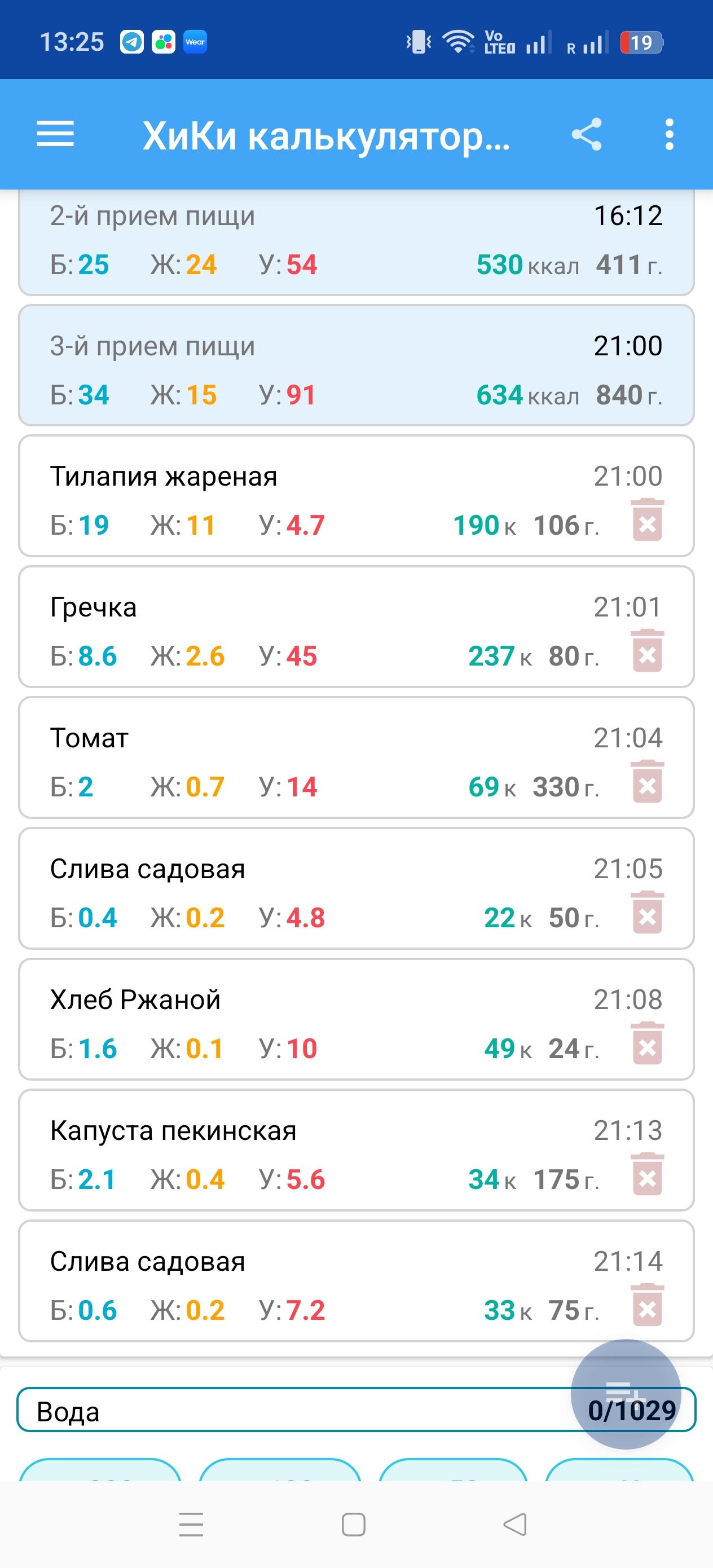Open the hamburger drawer menu

pyautogui.click(x=55, y=134)
